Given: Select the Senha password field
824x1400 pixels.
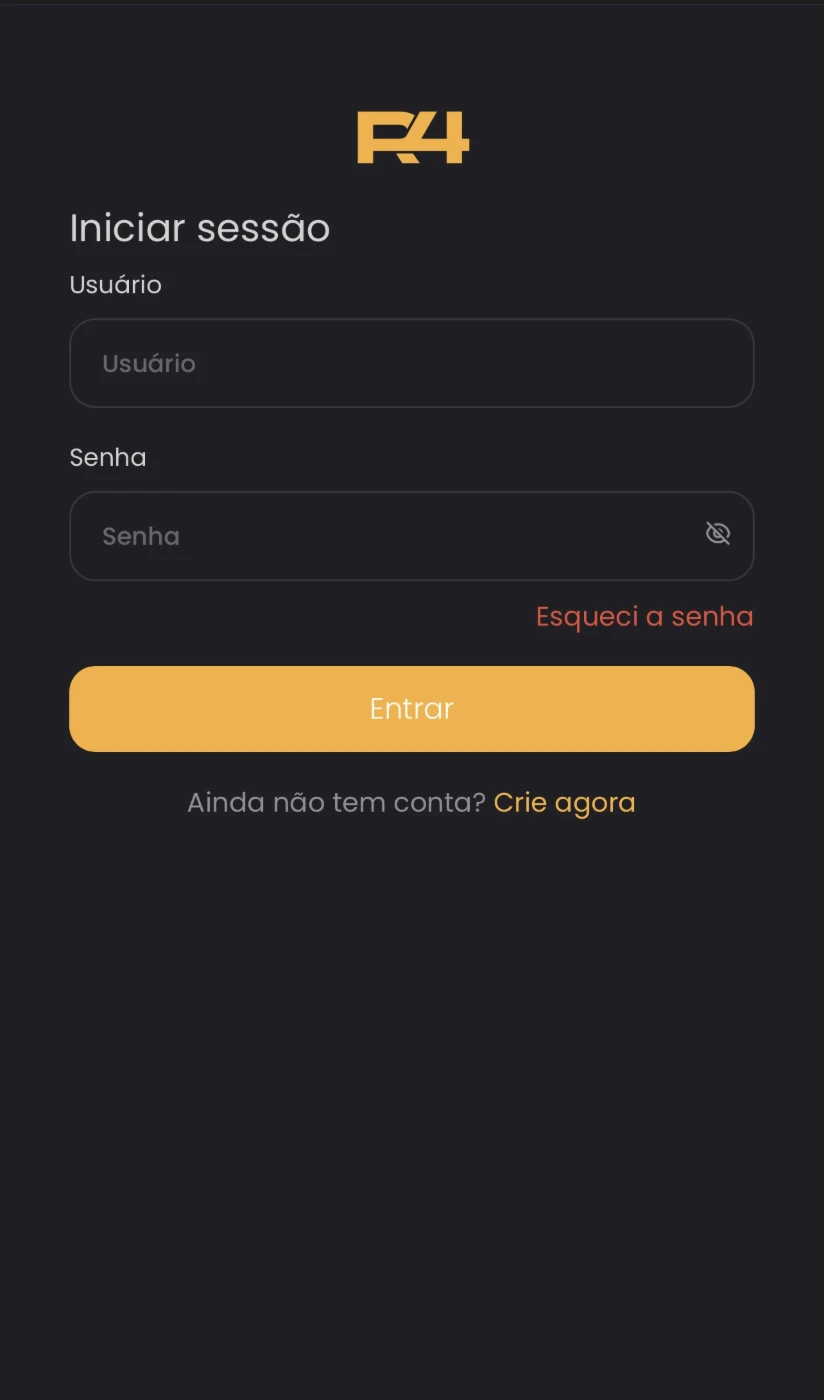Looking at the screenshot, I should [411, 536].
